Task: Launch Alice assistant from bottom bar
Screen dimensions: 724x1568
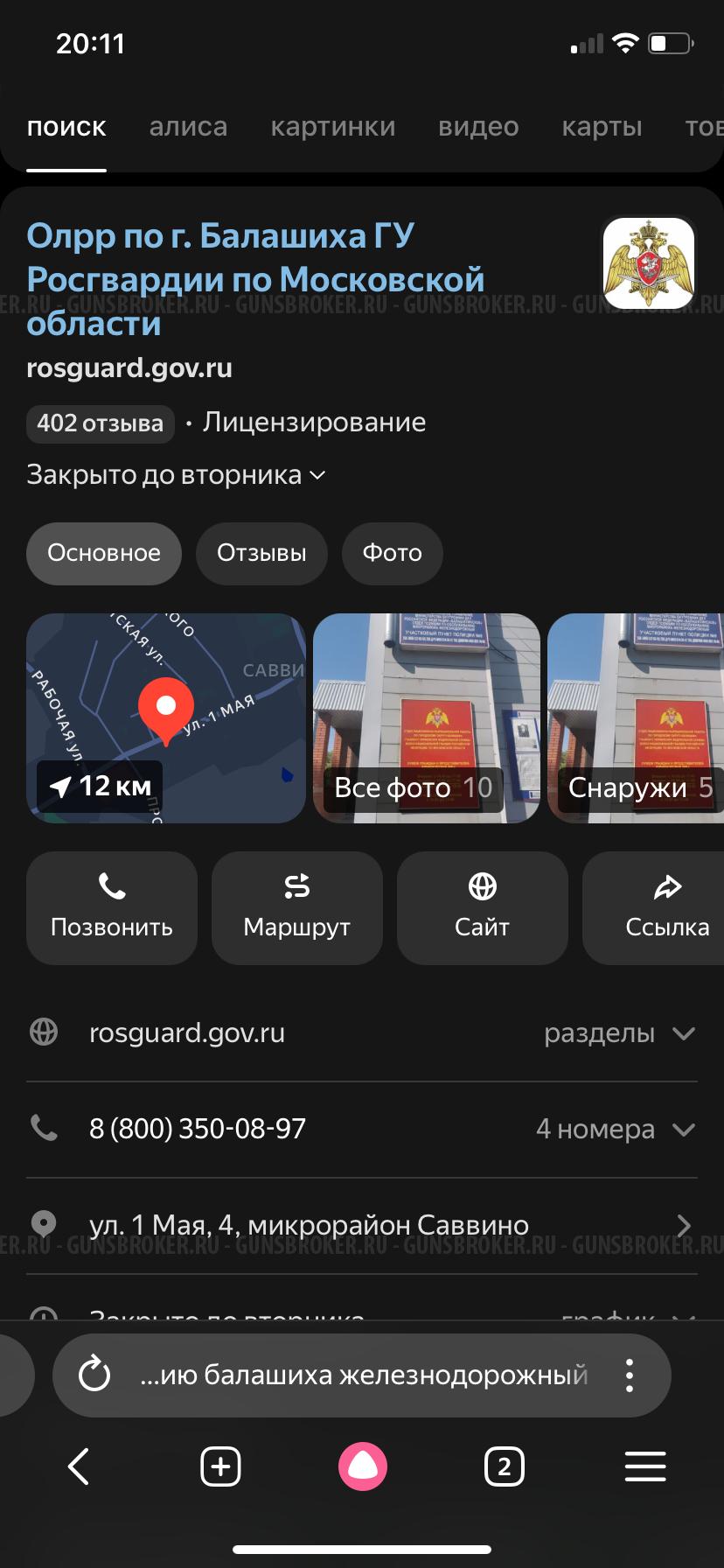Action: 362,1466
